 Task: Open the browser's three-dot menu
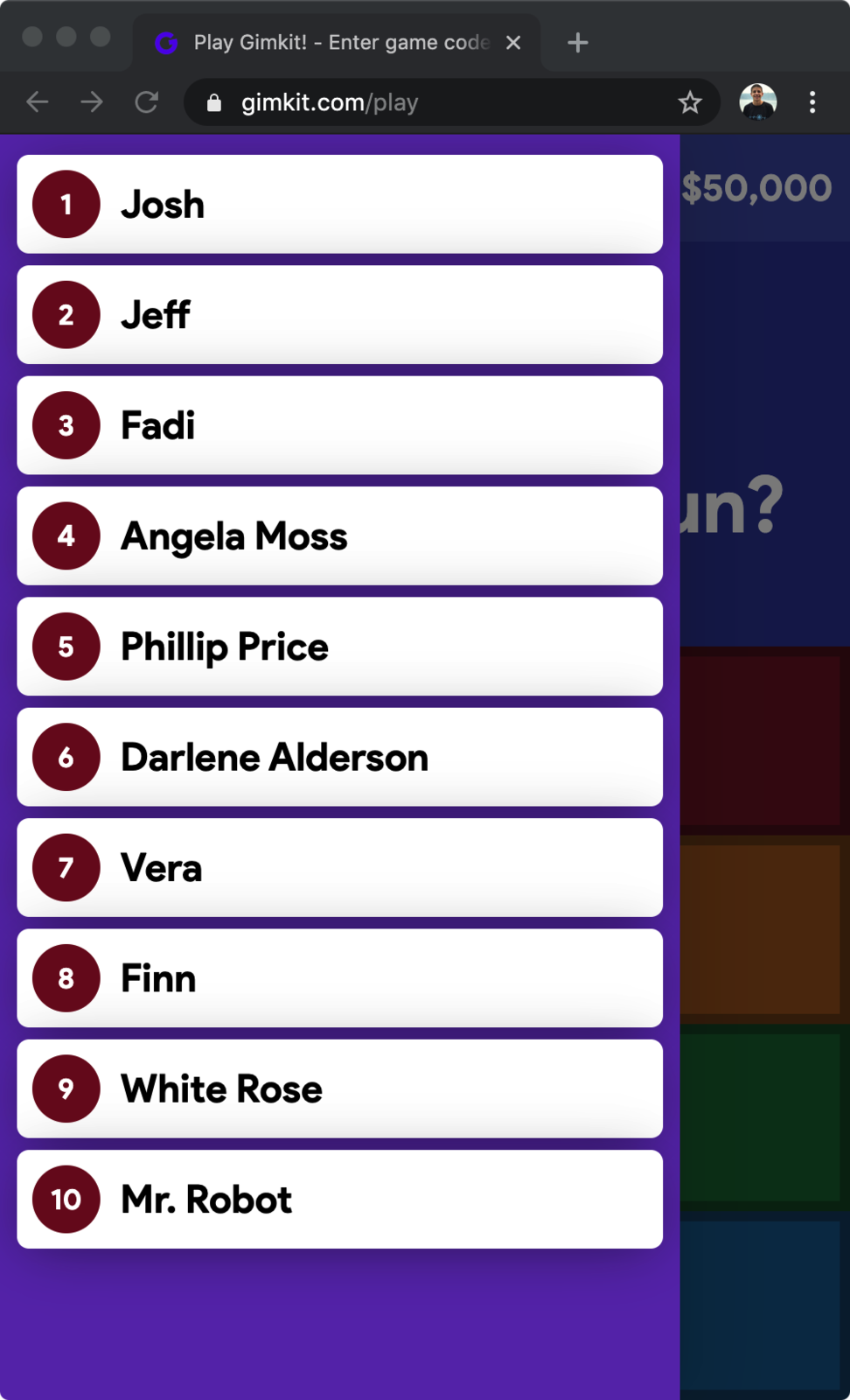[812, 102]
